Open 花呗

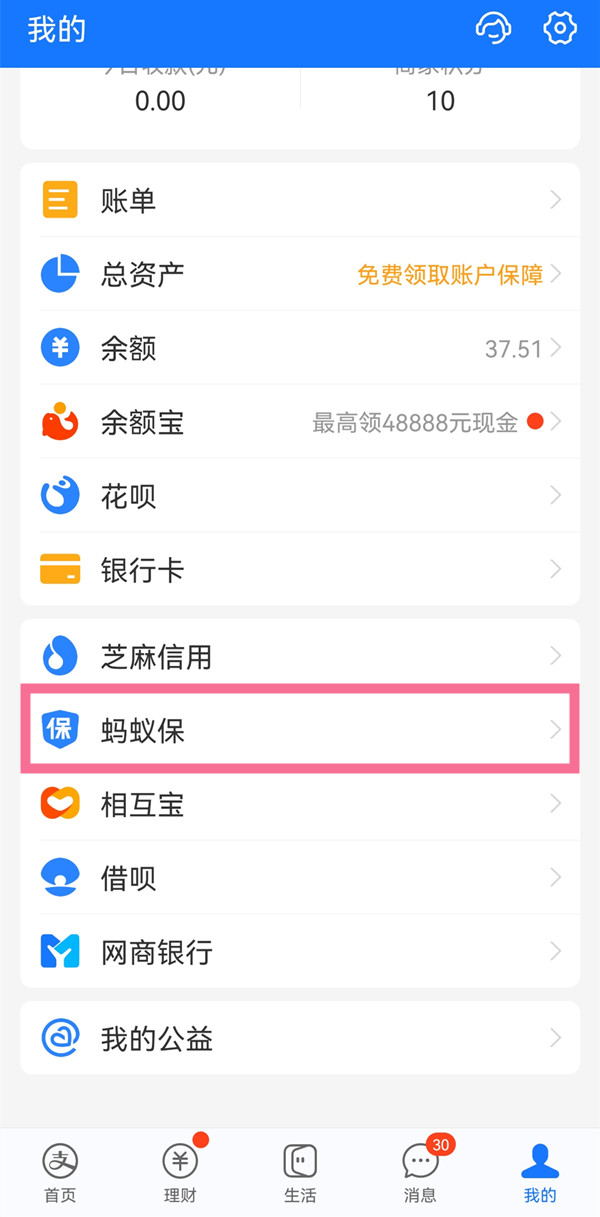tap(300, 496)
